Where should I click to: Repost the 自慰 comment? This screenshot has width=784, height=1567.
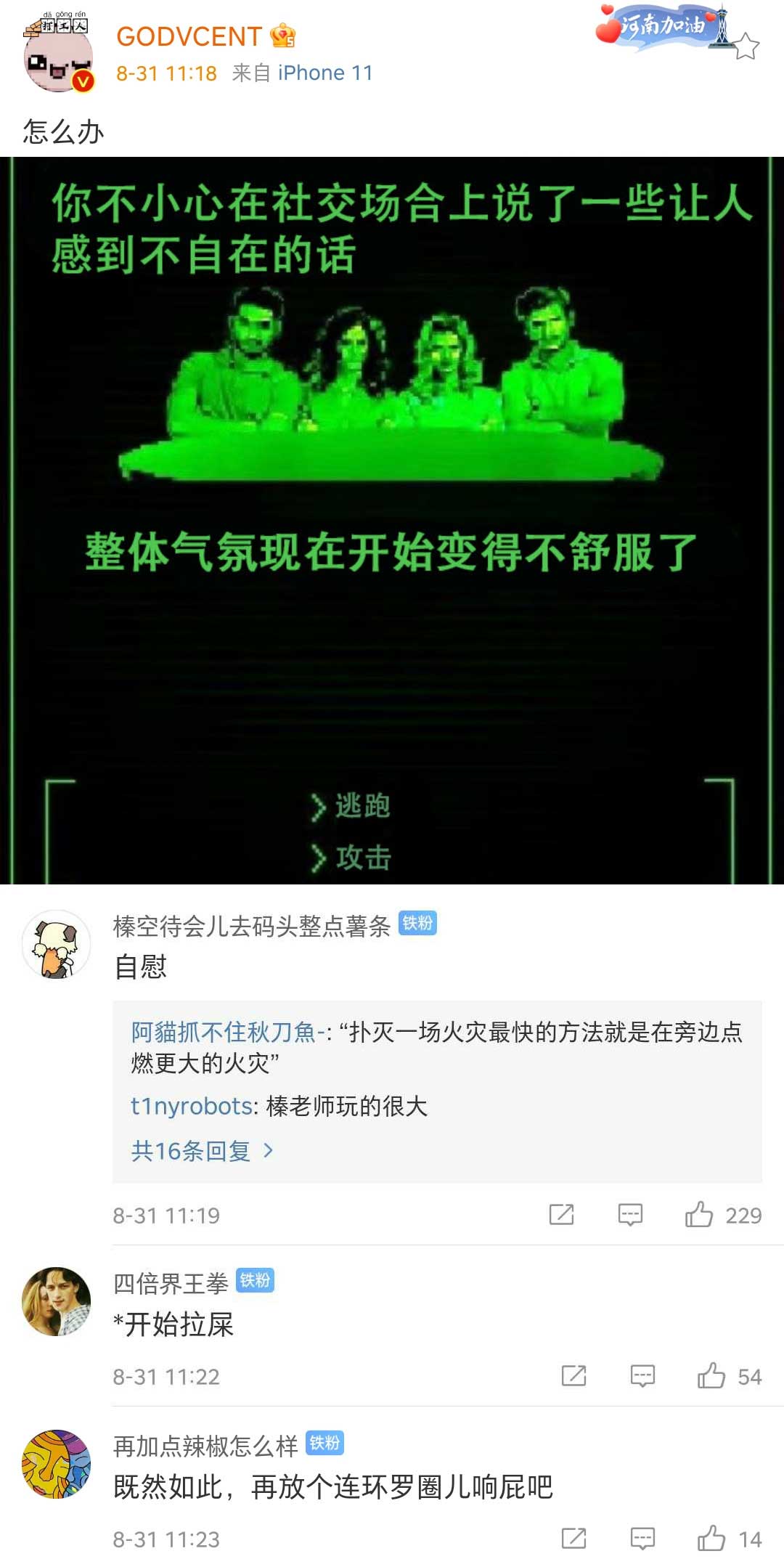click(561, 1215)
